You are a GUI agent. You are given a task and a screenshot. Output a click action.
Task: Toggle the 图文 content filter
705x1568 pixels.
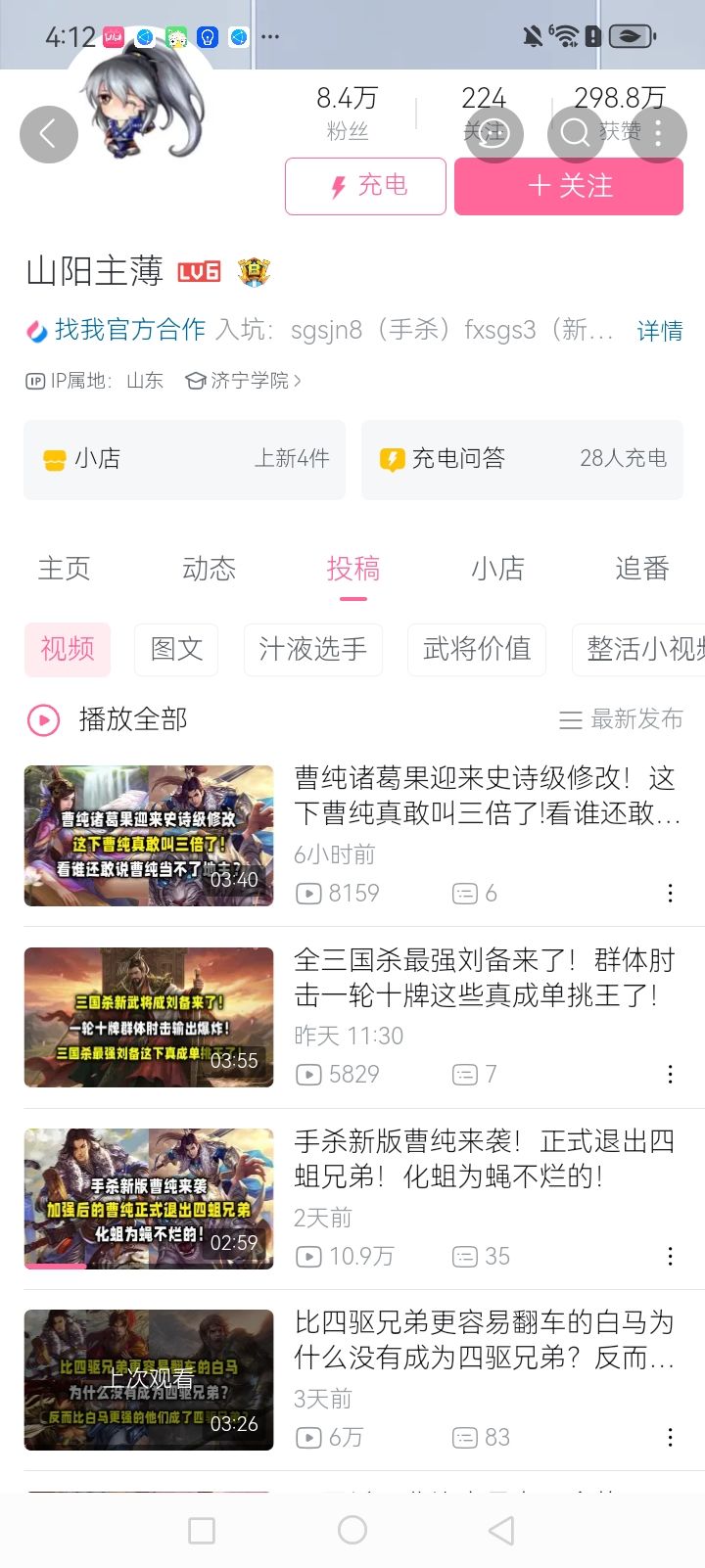(x=176, y=649)
